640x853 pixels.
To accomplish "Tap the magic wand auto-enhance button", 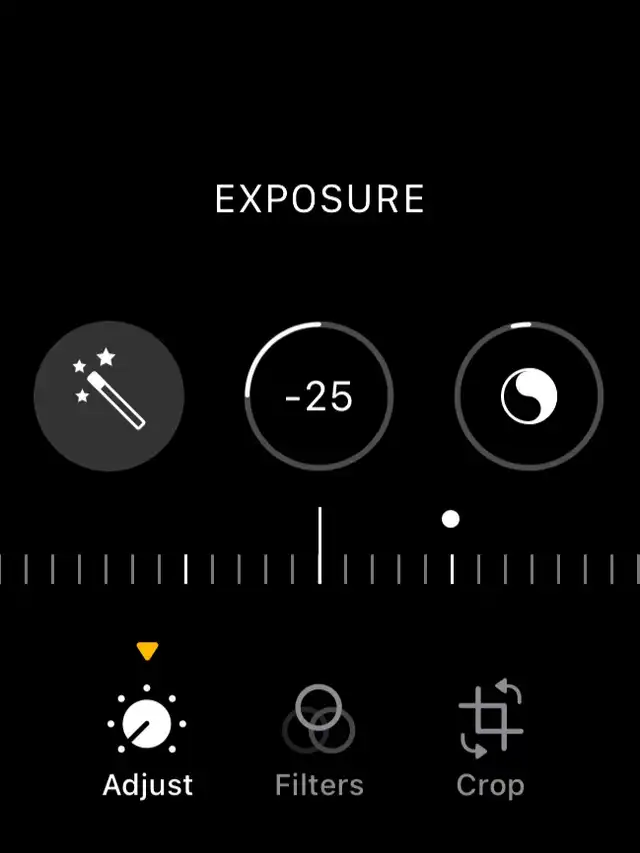I will pos(109,396).
